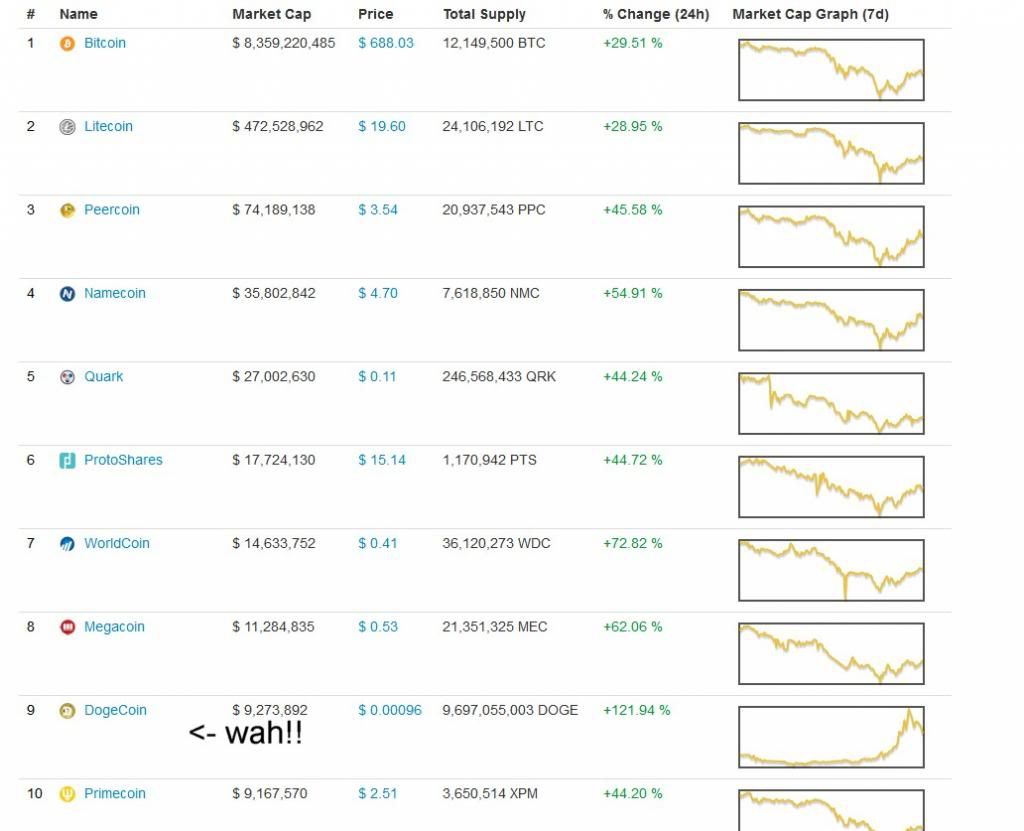Open the Bitcoin coin page
The width and height of the screenshot is (1024, 831).
(104, 43)
